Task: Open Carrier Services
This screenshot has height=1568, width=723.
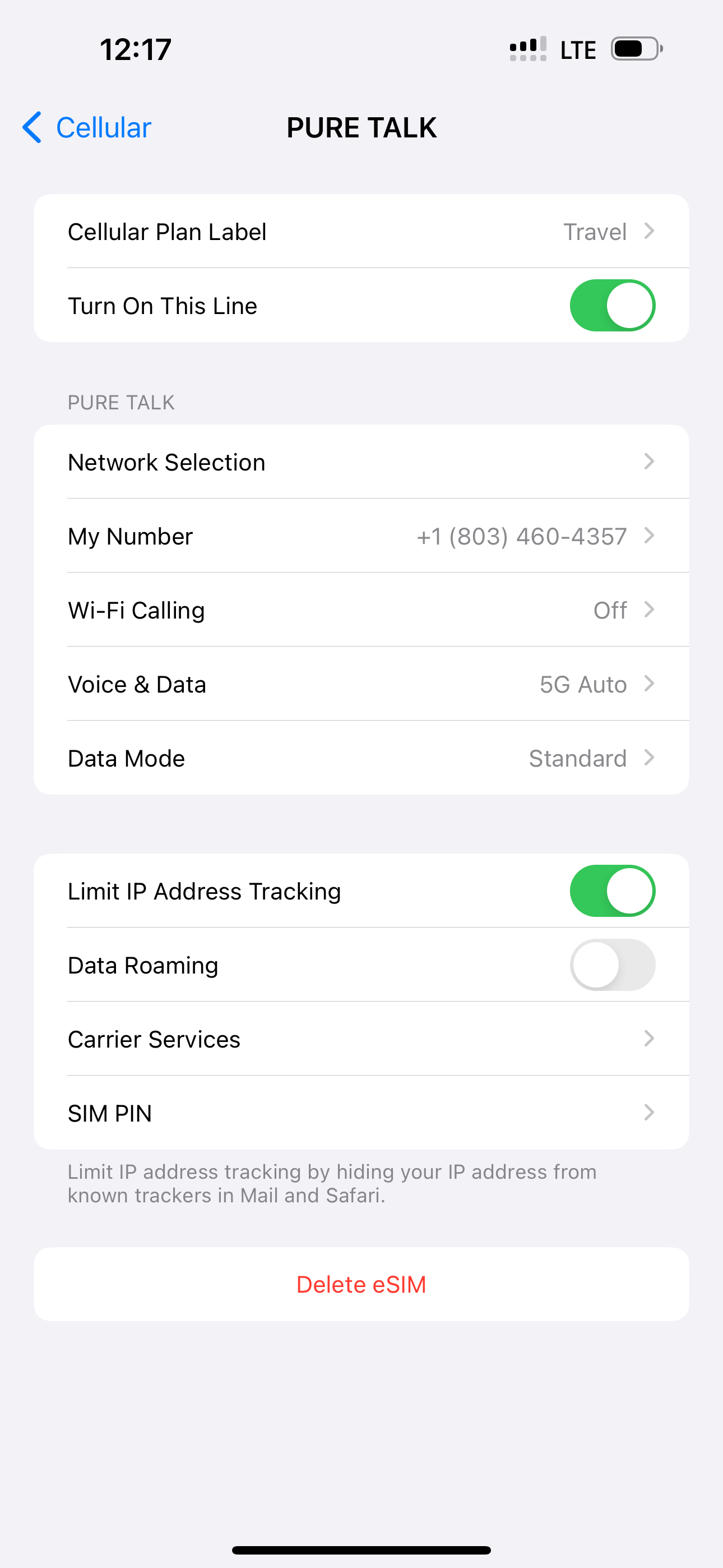Action: point(361,1039)
